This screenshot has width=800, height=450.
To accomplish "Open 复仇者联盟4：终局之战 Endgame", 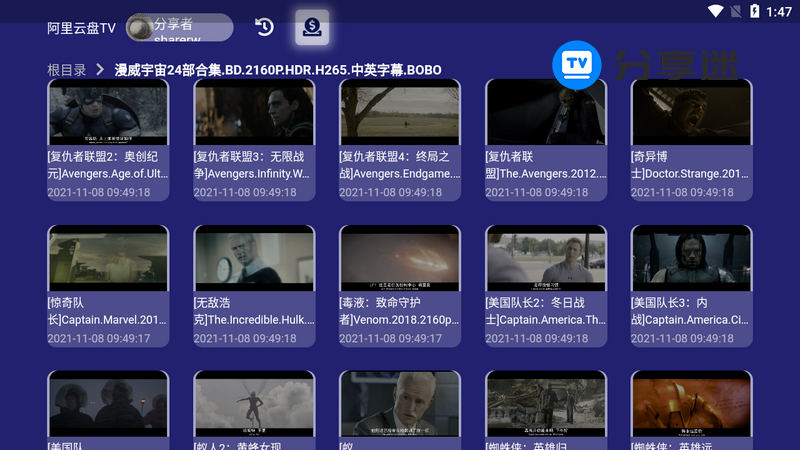I will coord(400,140).
